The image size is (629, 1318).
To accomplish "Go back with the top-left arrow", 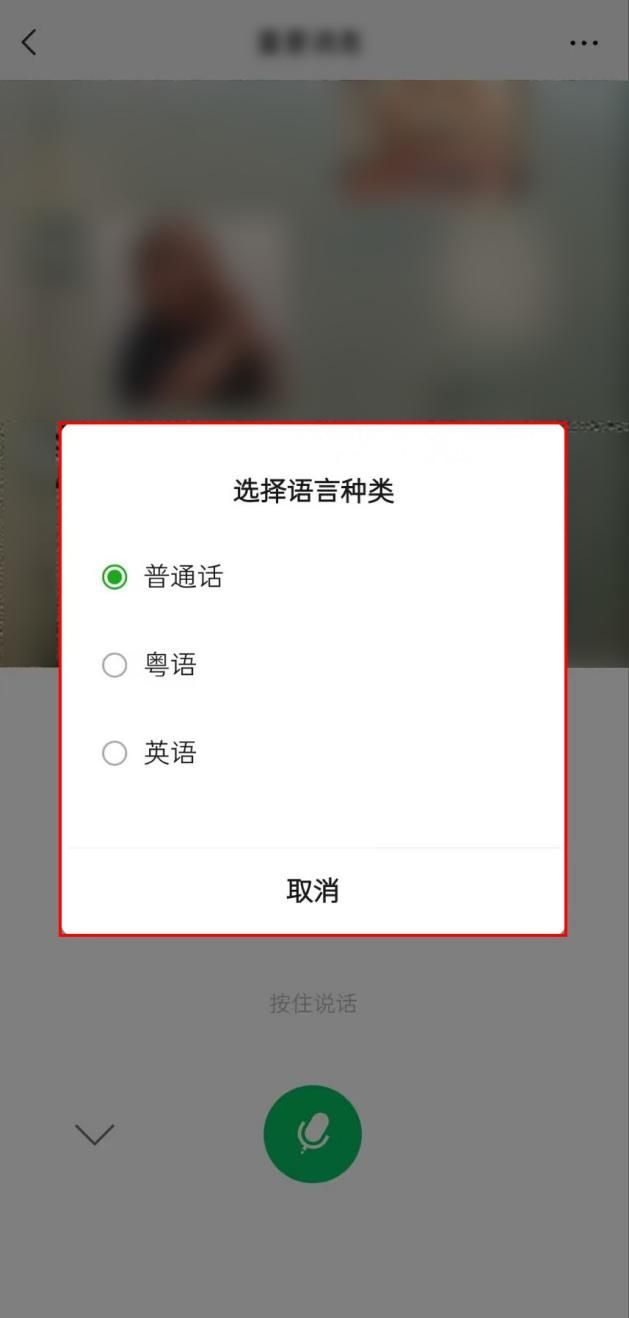I will (29, 42).
